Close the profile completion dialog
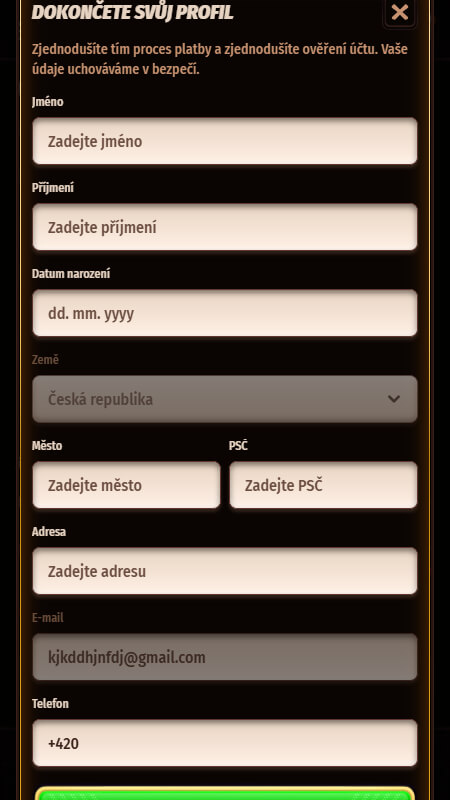 pyautogui.click(x=400, y=12)
